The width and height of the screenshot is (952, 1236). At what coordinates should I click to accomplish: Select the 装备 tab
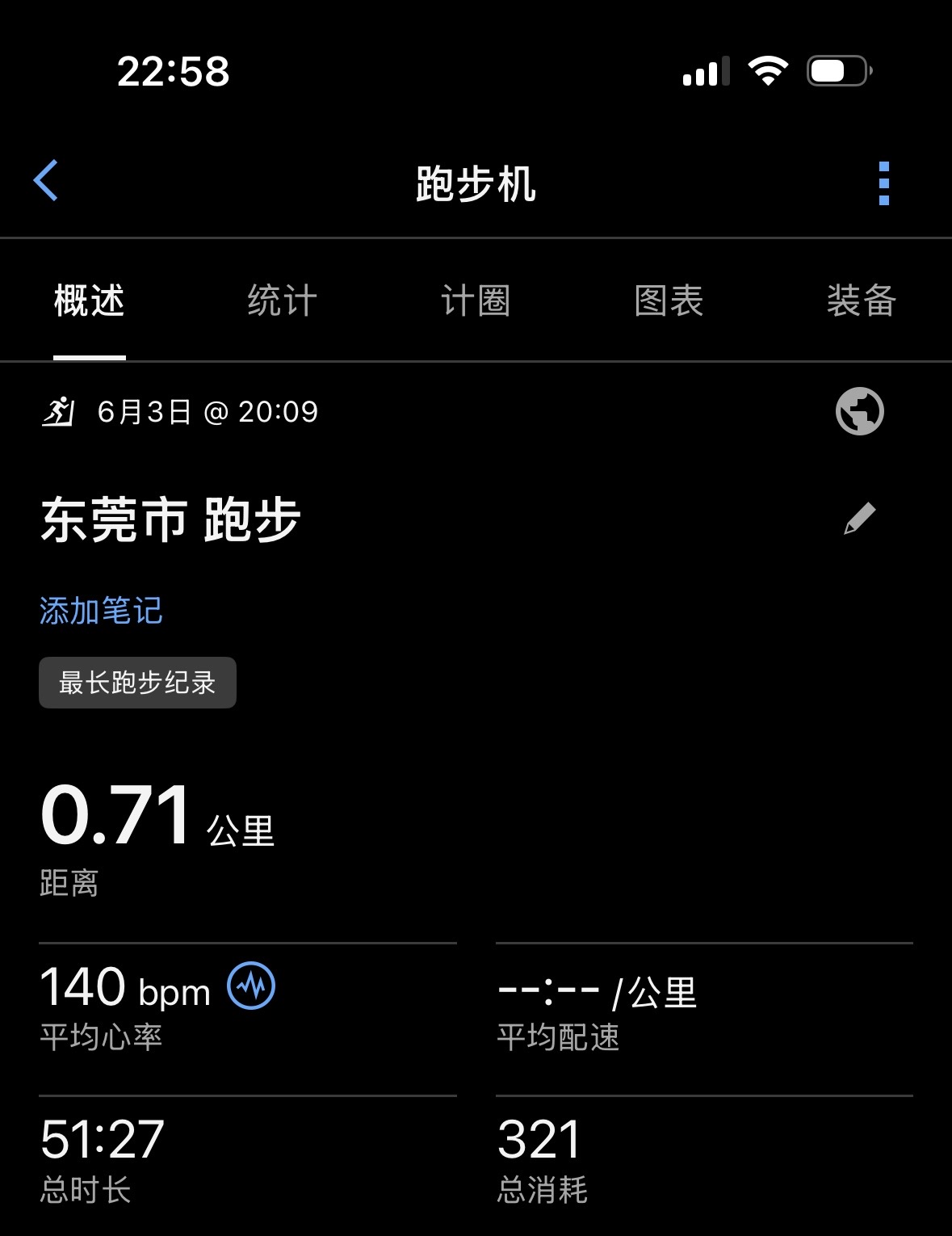coord(861,301)
